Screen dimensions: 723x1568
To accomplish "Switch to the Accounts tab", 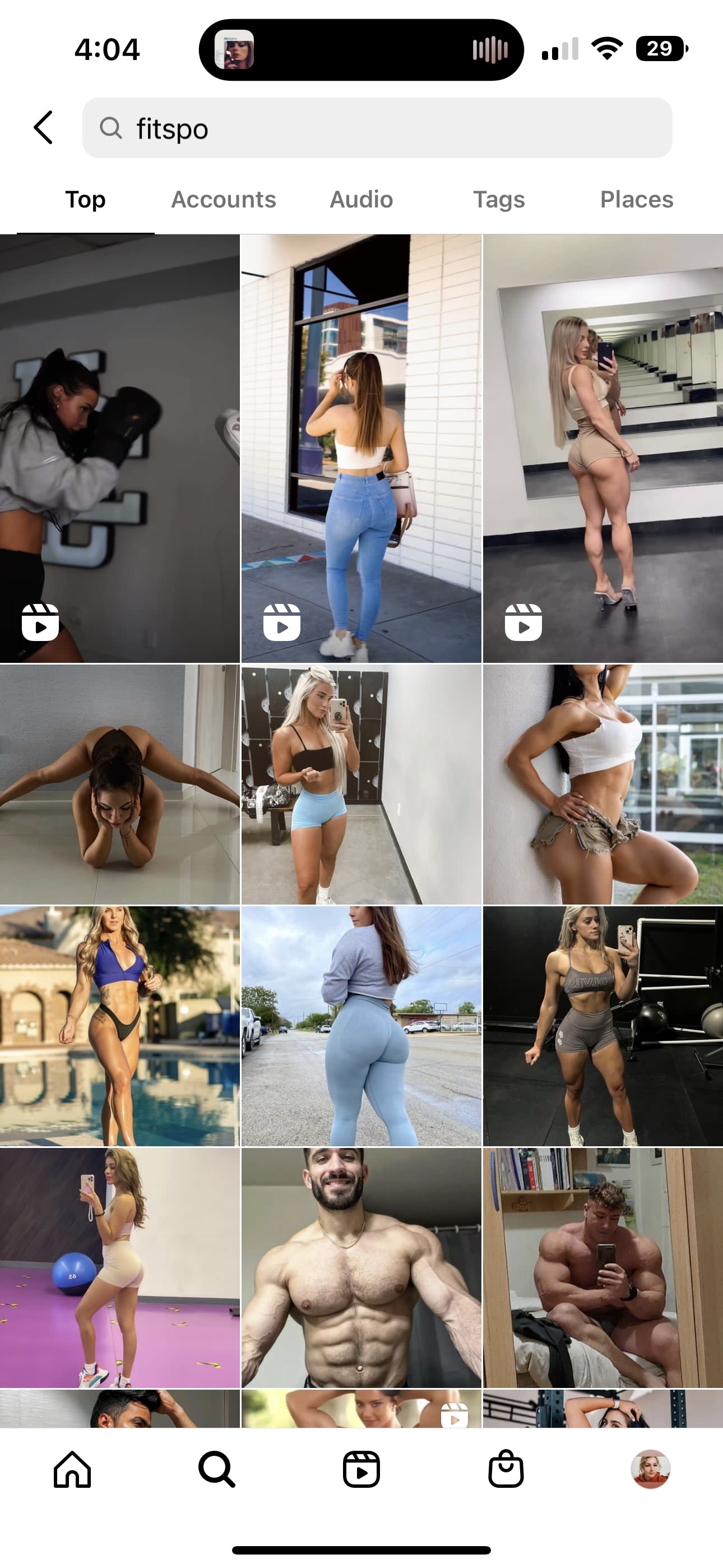I will pyautogui.click(x=224, y=200).
